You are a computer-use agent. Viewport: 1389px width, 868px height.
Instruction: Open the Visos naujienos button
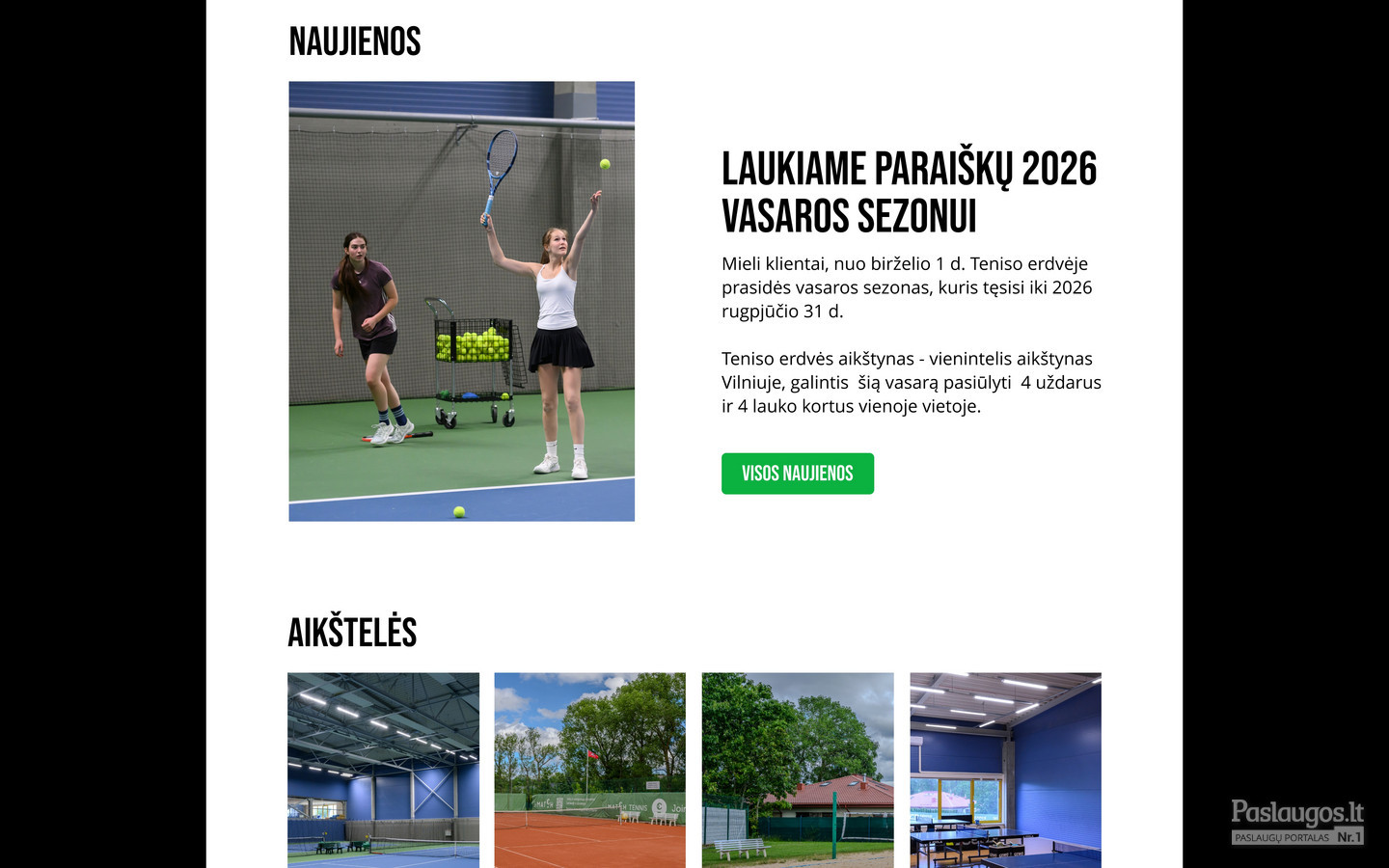(797, 474)
